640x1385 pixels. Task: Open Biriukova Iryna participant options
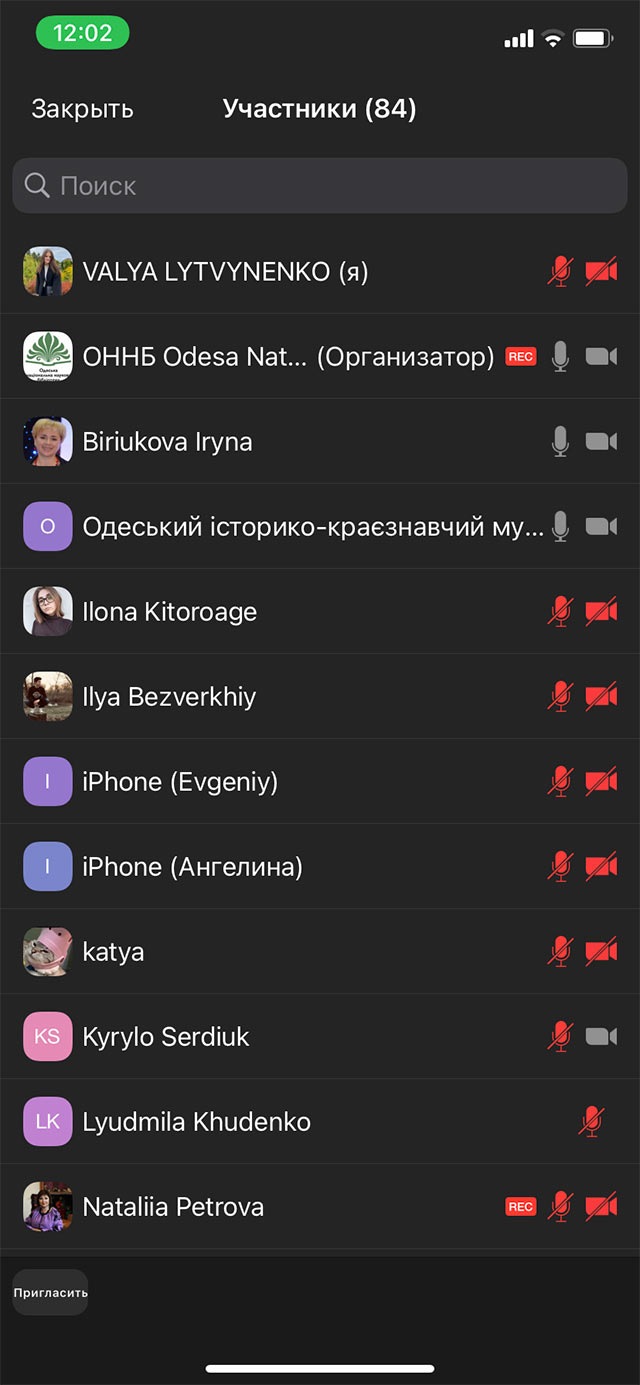click(168, 441)
